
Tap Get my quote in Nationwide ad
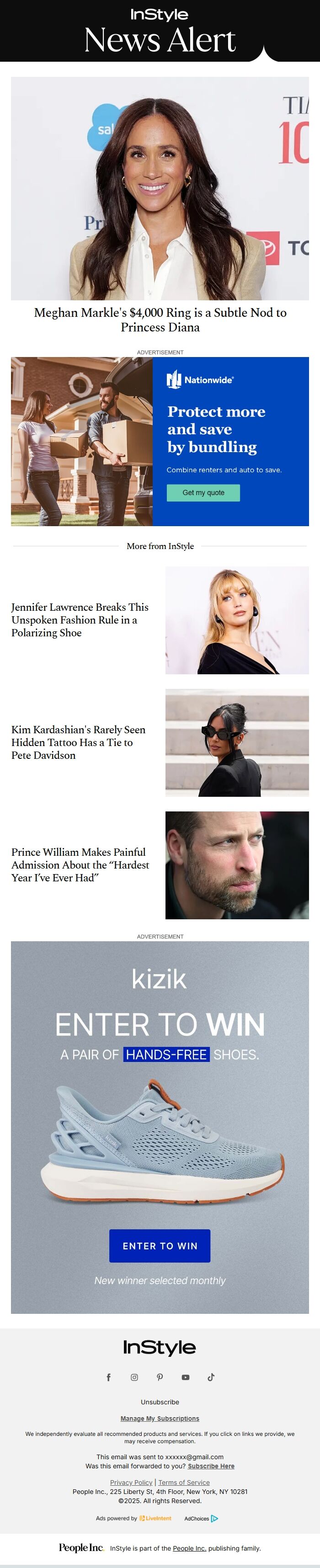pyautogui.click(x=203, y=492)
